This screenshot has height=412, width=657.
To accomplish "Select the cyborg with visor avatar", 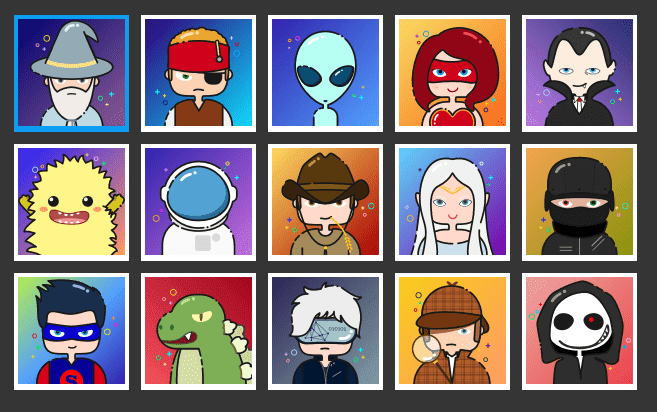I will click(x=325, y=331).
